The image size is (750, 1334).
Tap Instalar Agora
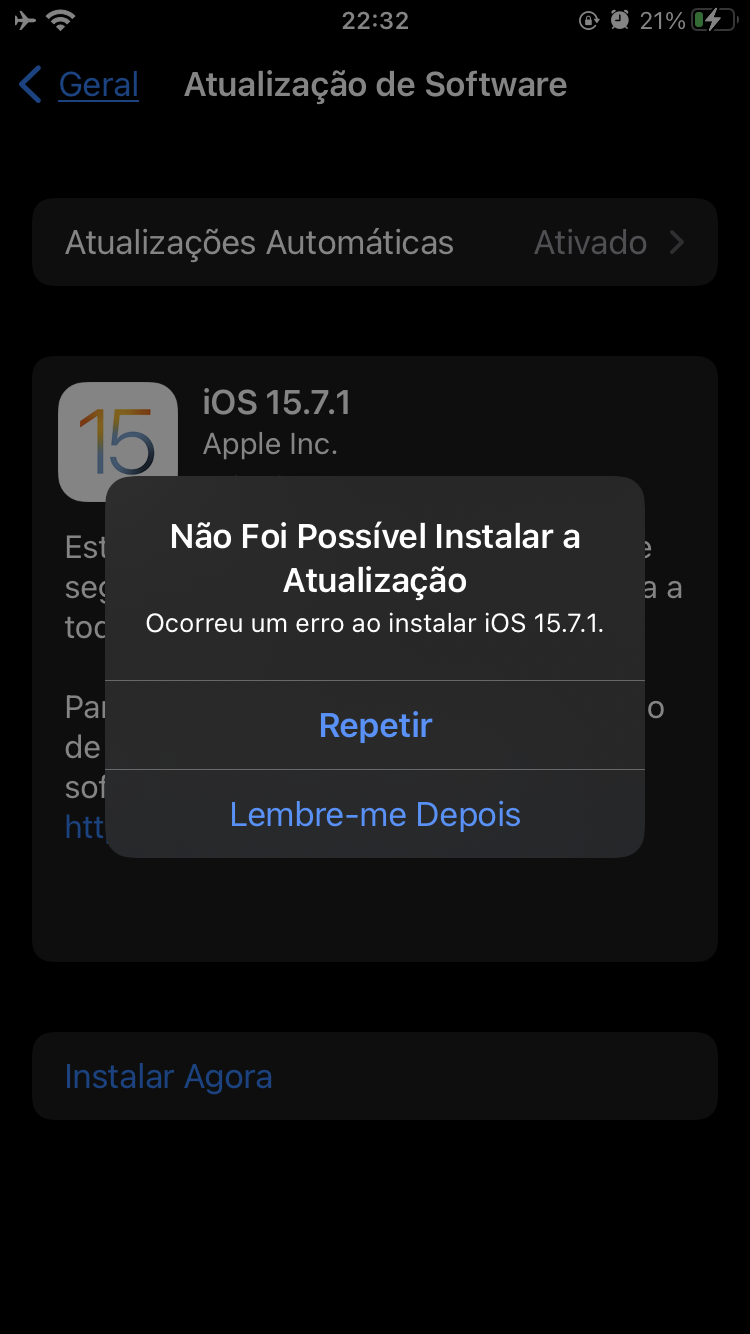click(168, 1076)
